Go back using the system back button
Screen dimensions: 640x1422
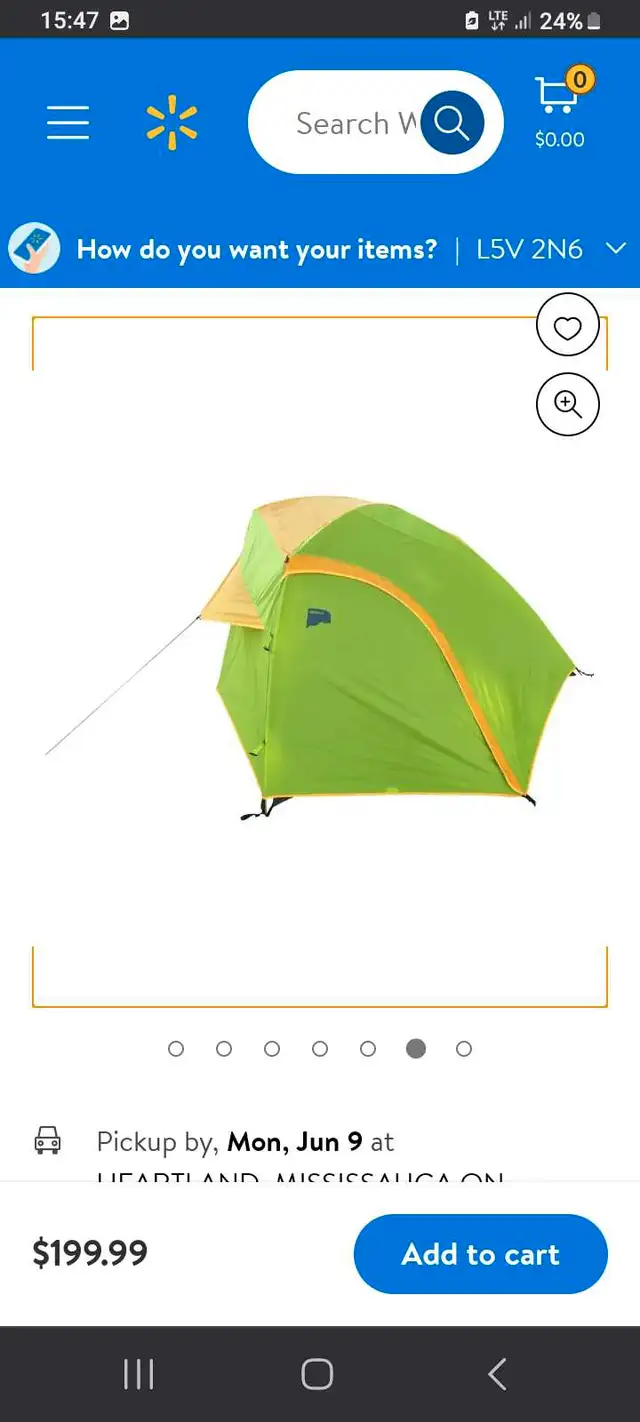tap(497, 1374)
